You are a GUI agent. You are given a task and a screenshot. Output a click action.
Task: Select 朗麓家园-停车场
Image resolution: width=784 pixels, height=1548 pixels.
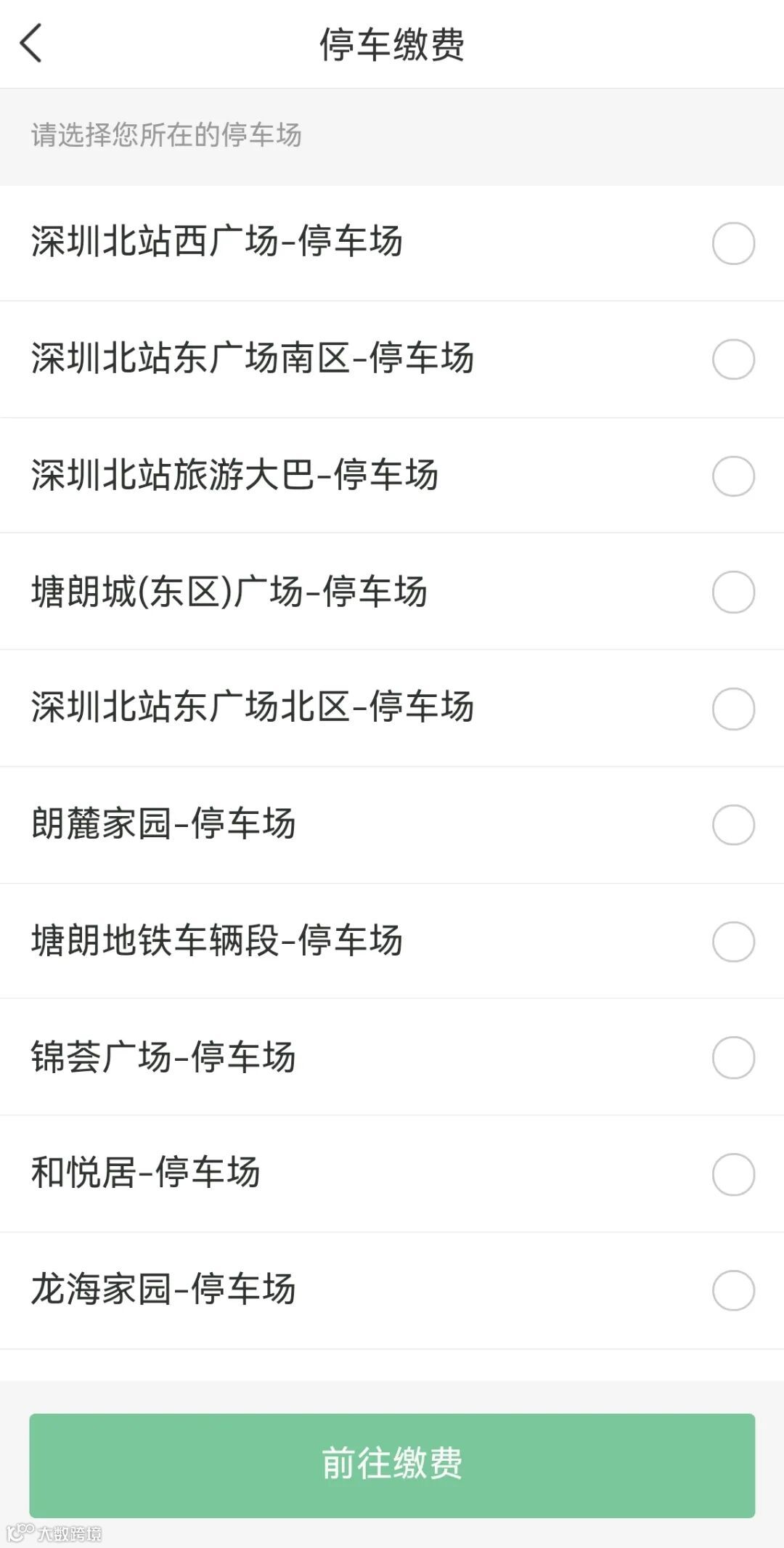pyautogui.click(x=733, y=825)
